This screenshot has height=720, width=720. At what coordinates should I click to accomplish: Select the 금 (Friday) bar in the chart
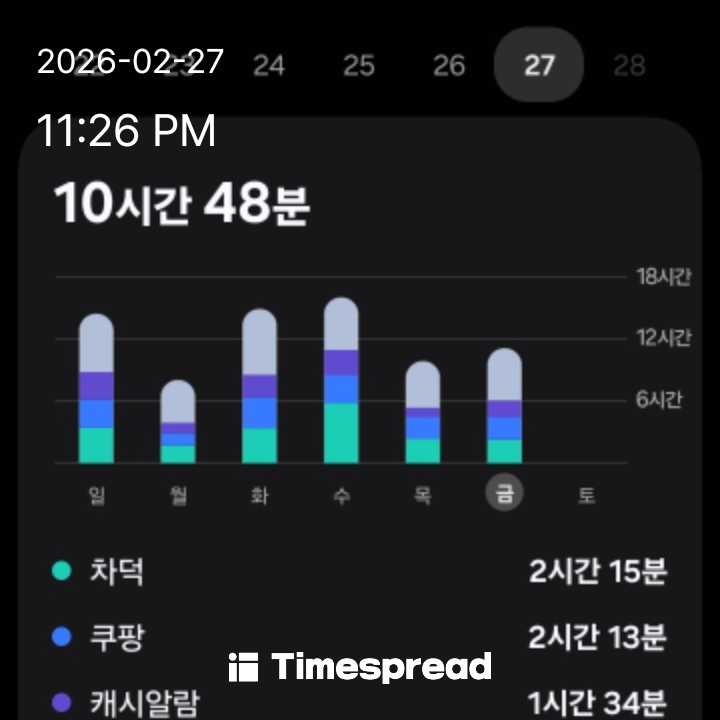pyautogui.click(x=504, y=407)
